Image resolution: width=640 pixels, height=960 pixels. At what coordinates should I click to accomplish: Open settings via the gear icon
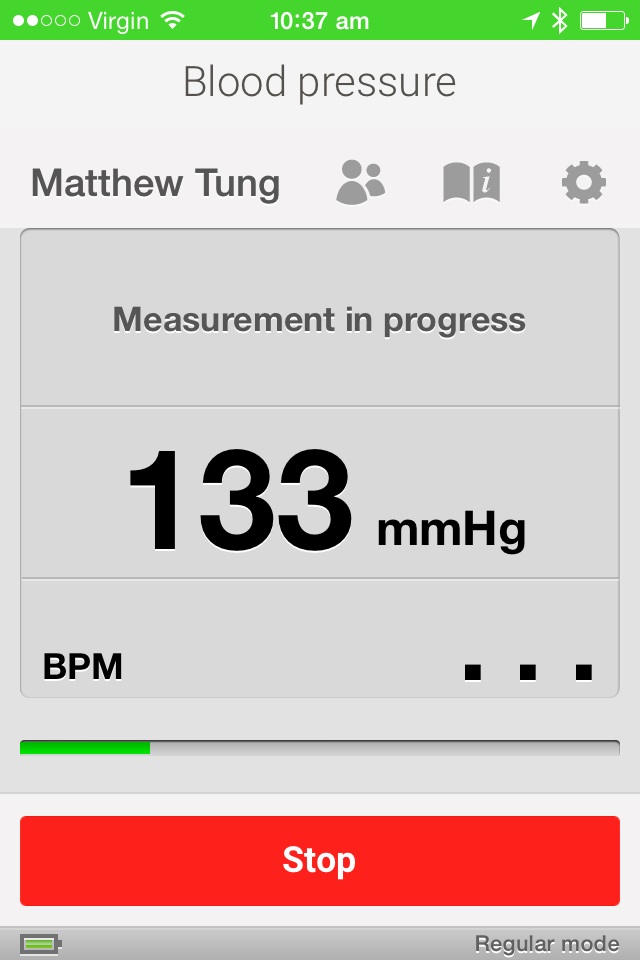[584, 183]
